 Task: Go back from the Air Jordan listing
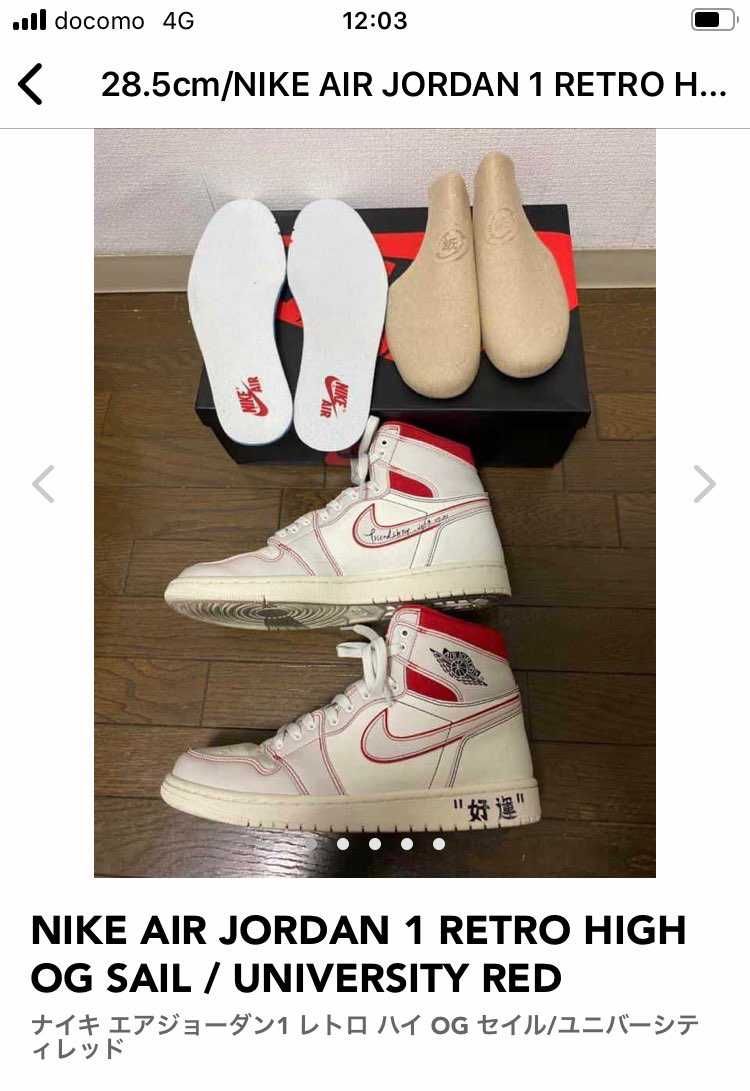click(31, 85)
